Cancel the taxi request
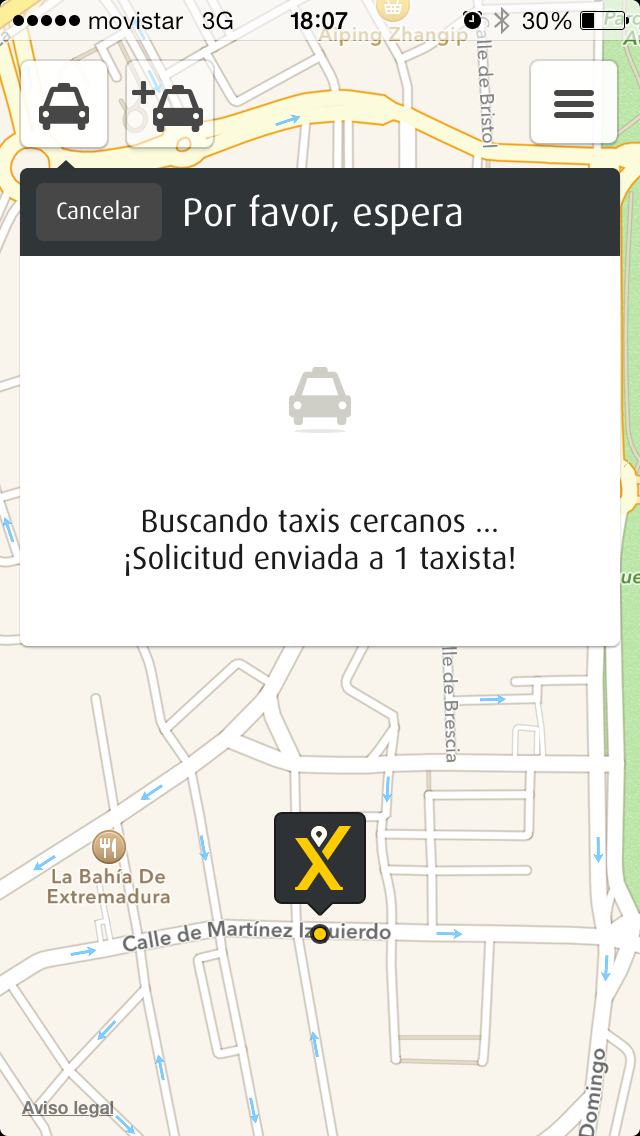Image resolution: width=640 pixels, height=1136 pixels. [98, 212]
